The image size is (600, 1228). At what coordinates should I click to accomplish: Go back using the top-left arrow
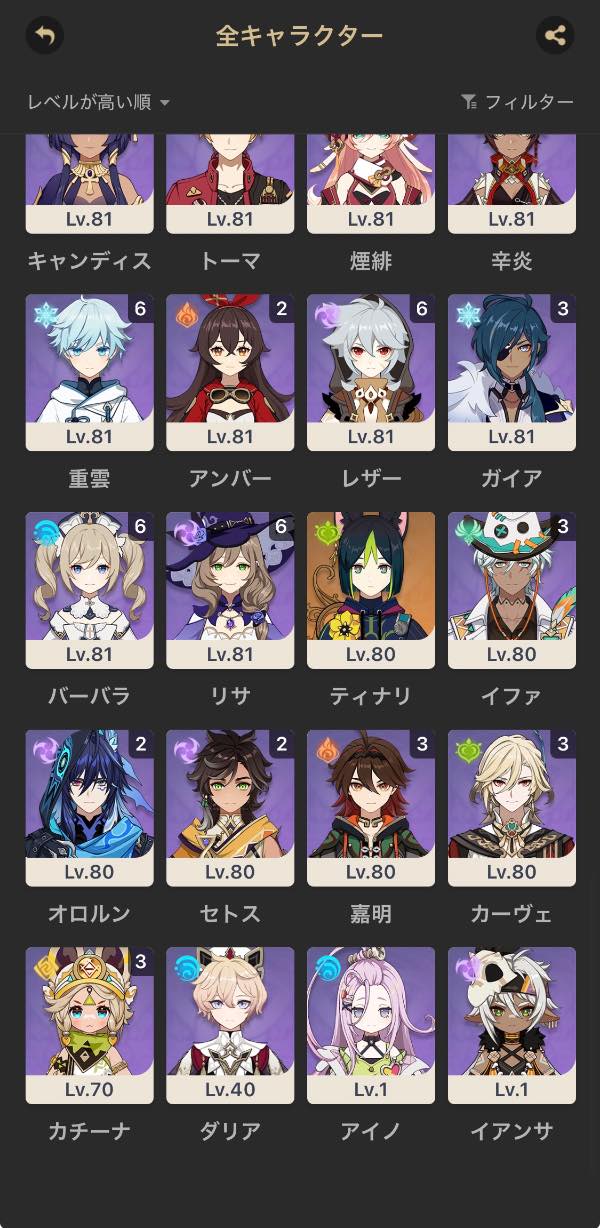[44, 36]
